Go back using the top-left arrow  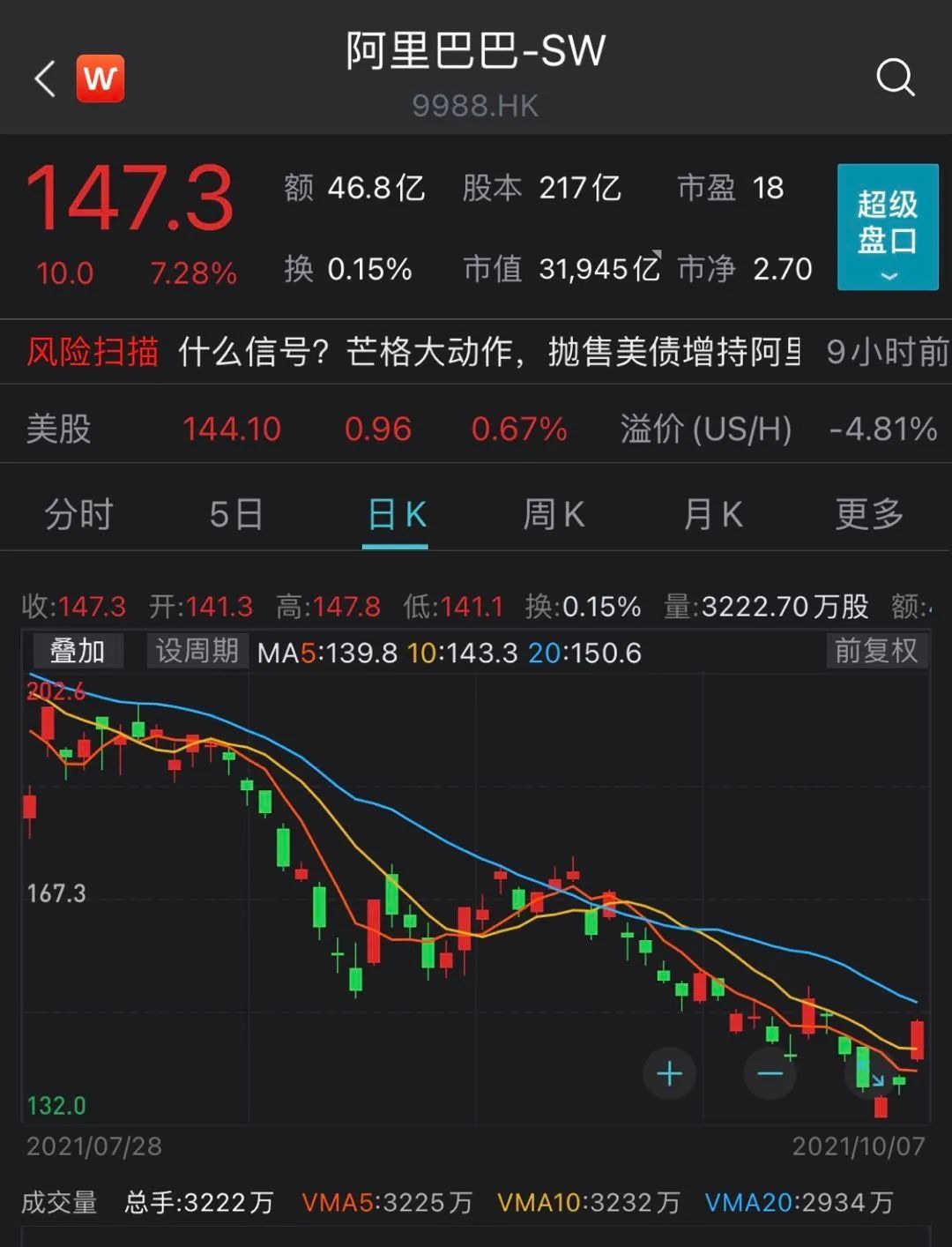tap(45, 78)
